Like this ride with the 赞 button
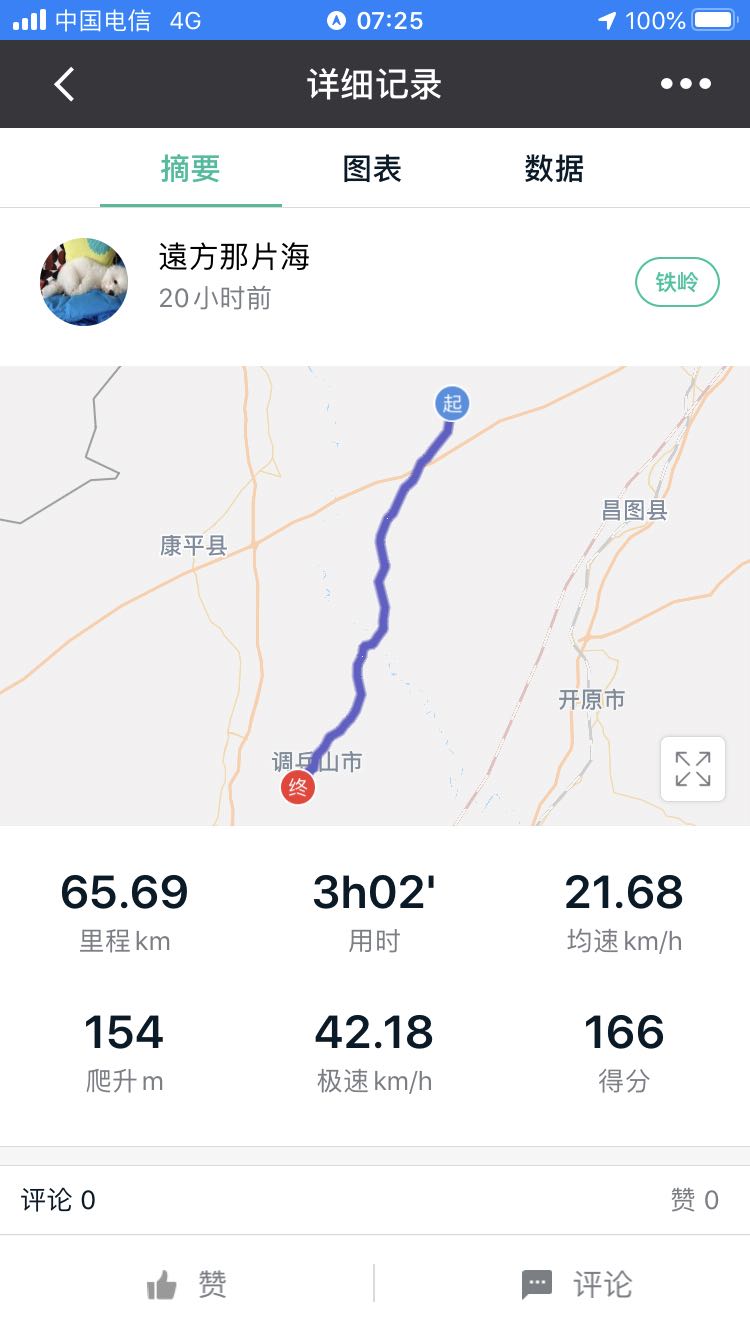 pos(188,1284)
